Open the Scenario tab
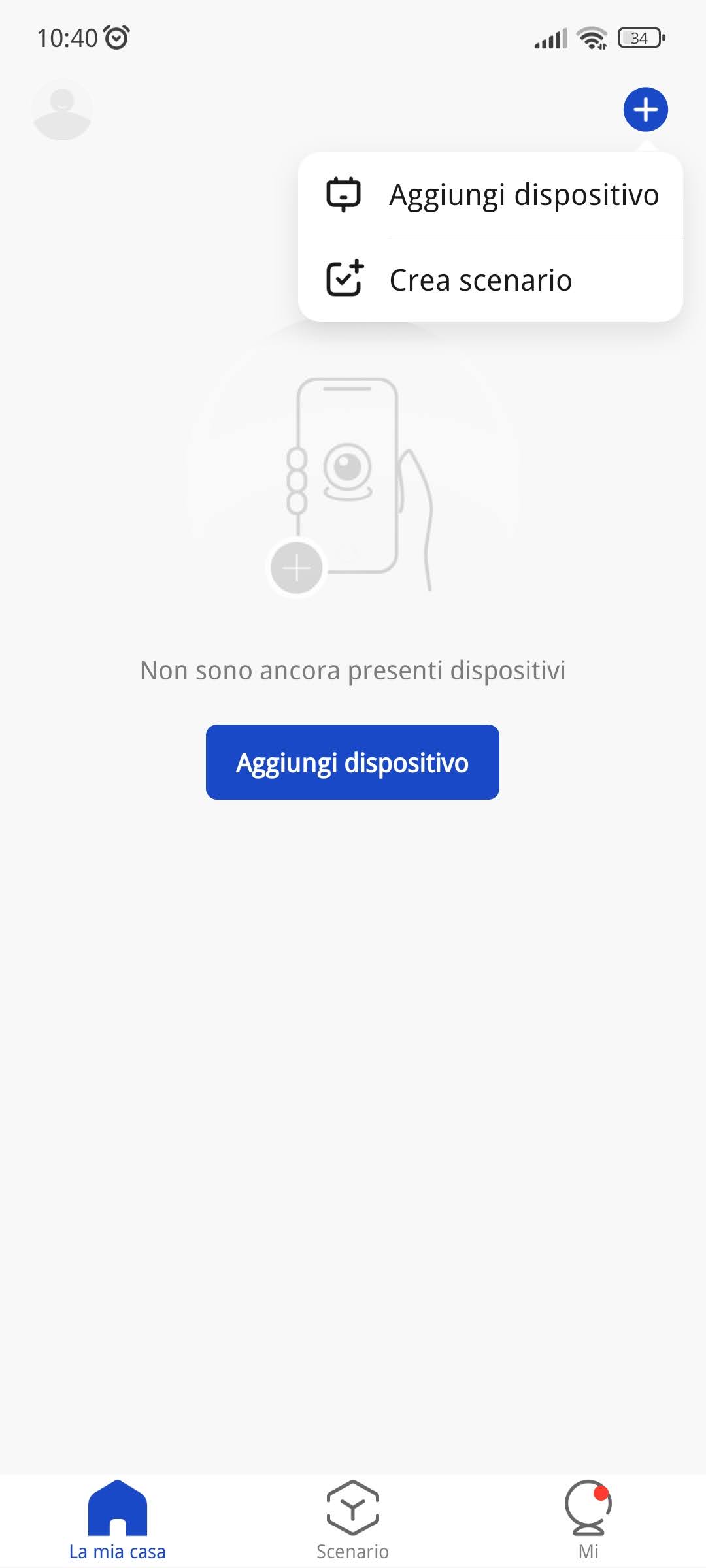706x1568 pixels. (352, 1520)
